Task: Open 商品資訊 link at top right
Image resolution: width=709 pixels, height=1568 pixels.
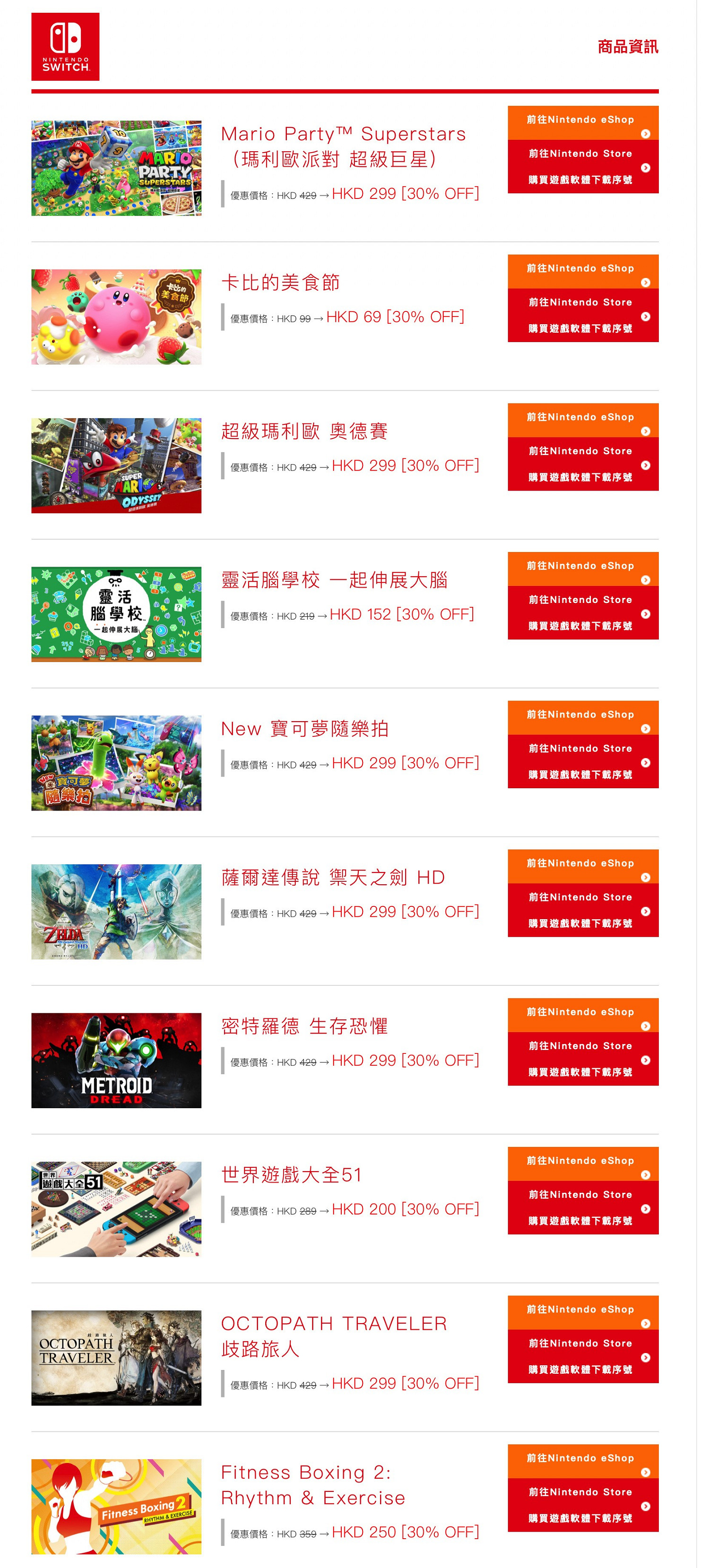Action: click(628, 47)
